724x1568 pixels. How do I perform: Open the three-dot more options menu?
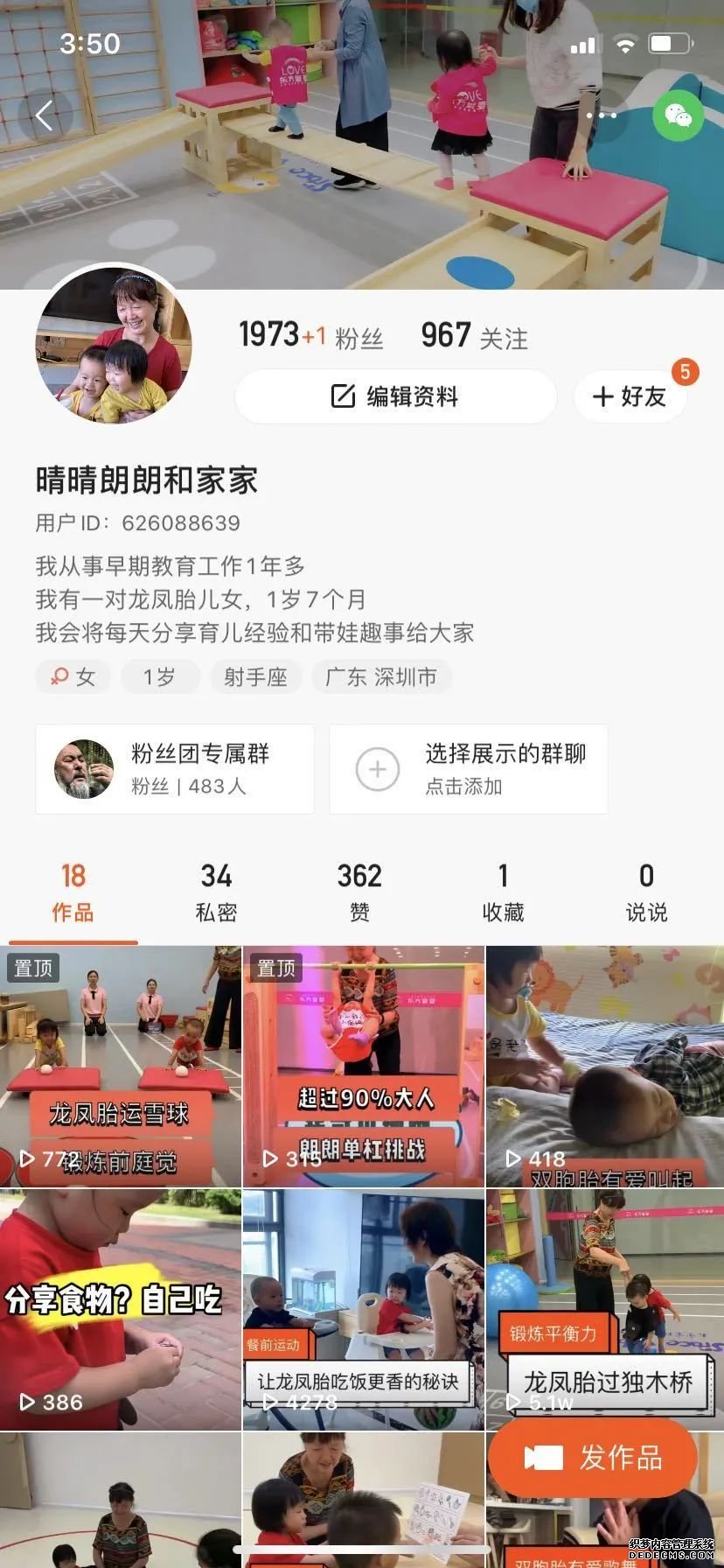coord(601,115)
